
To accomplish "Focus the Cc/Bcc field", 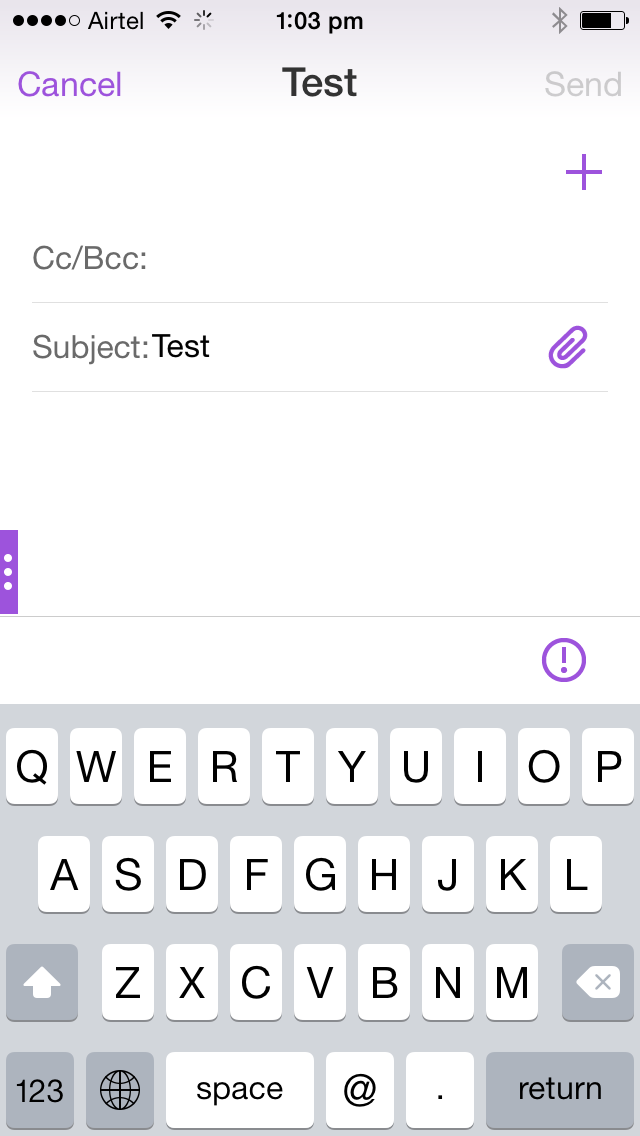I will point(370,260).
